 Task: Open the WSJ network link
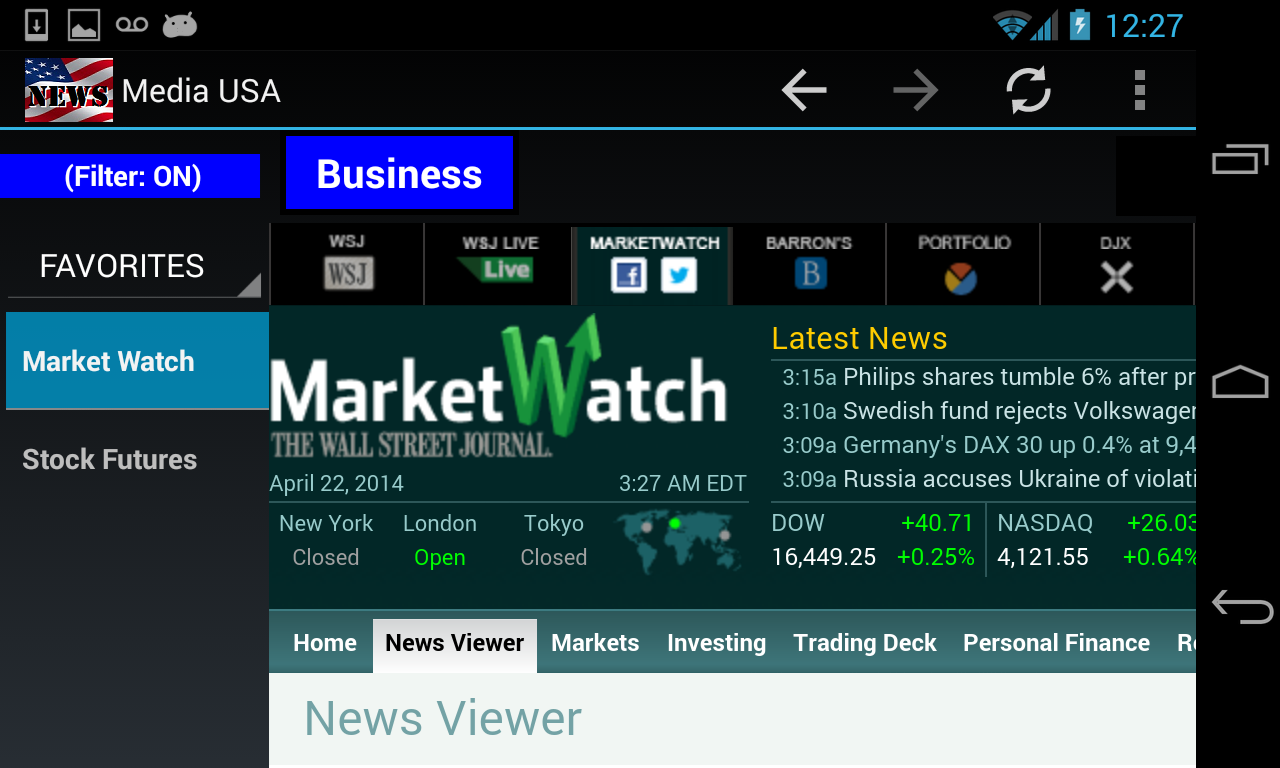coord(347,263)
